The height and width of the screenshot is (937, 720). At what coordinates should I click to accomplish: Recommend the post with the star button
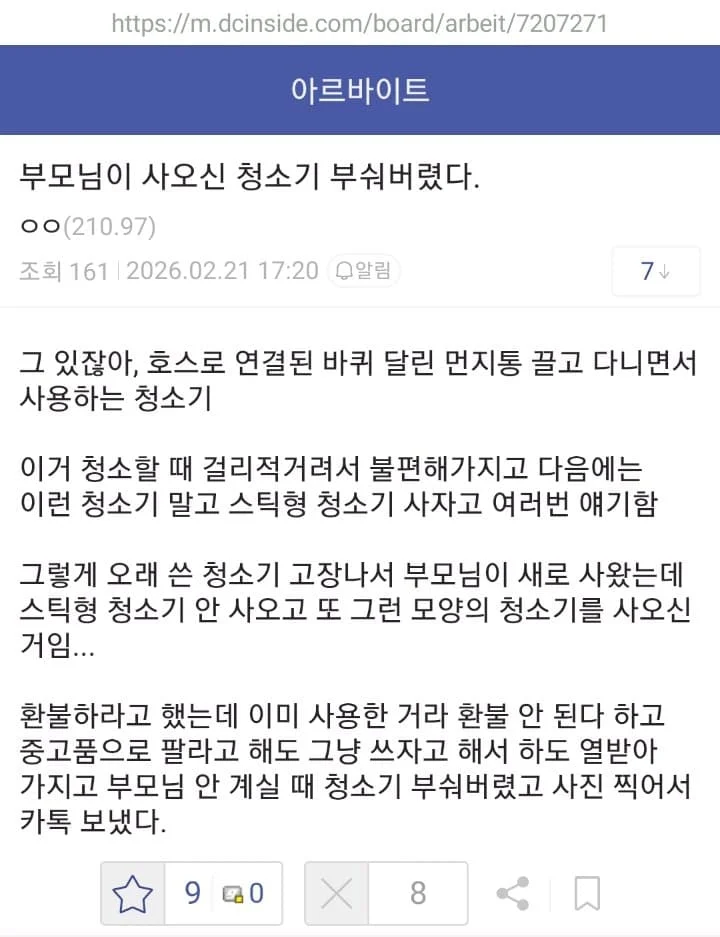[x=132, y=893]
